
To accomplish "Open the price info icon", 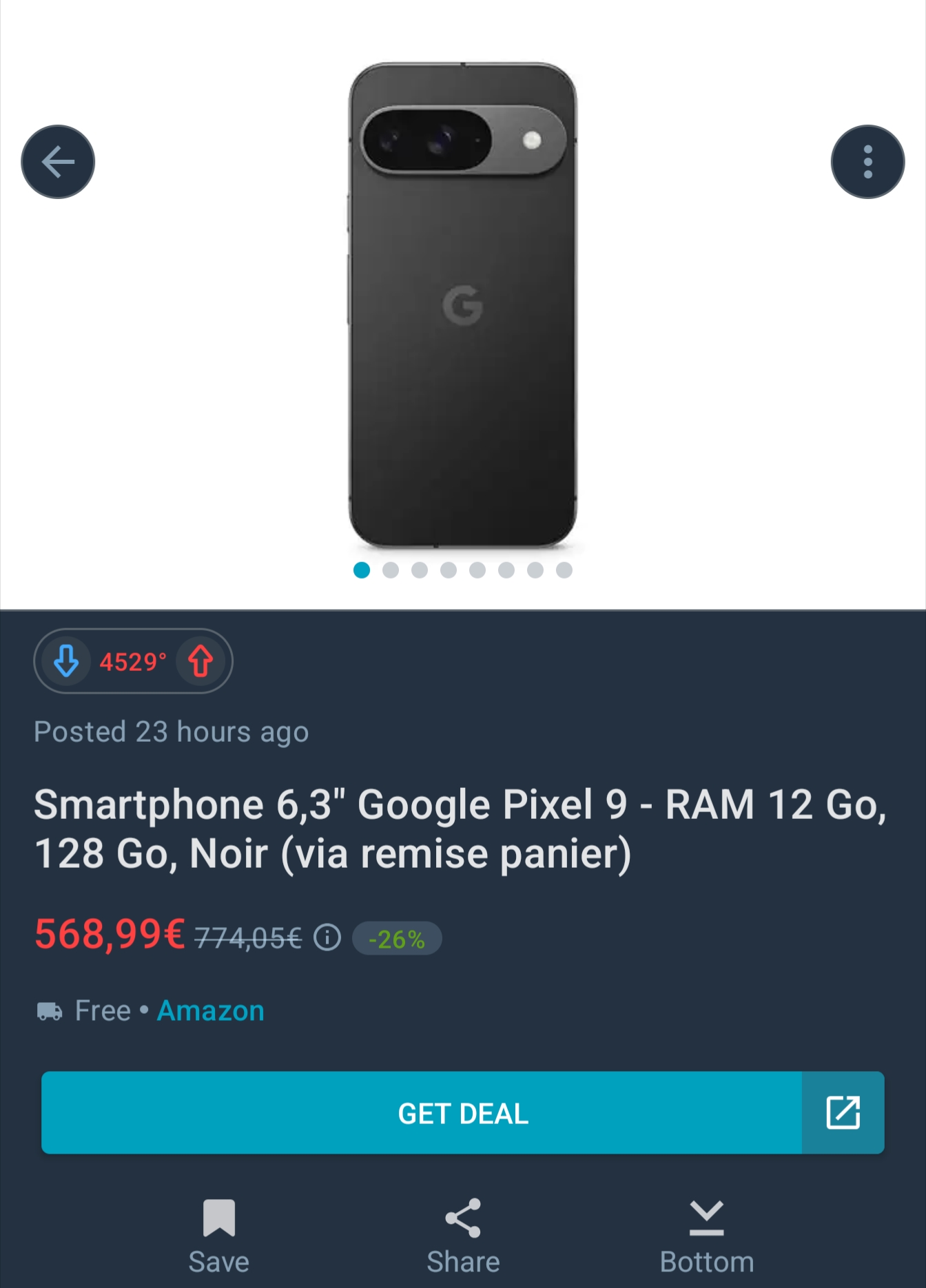I will (x=327, y=937).
